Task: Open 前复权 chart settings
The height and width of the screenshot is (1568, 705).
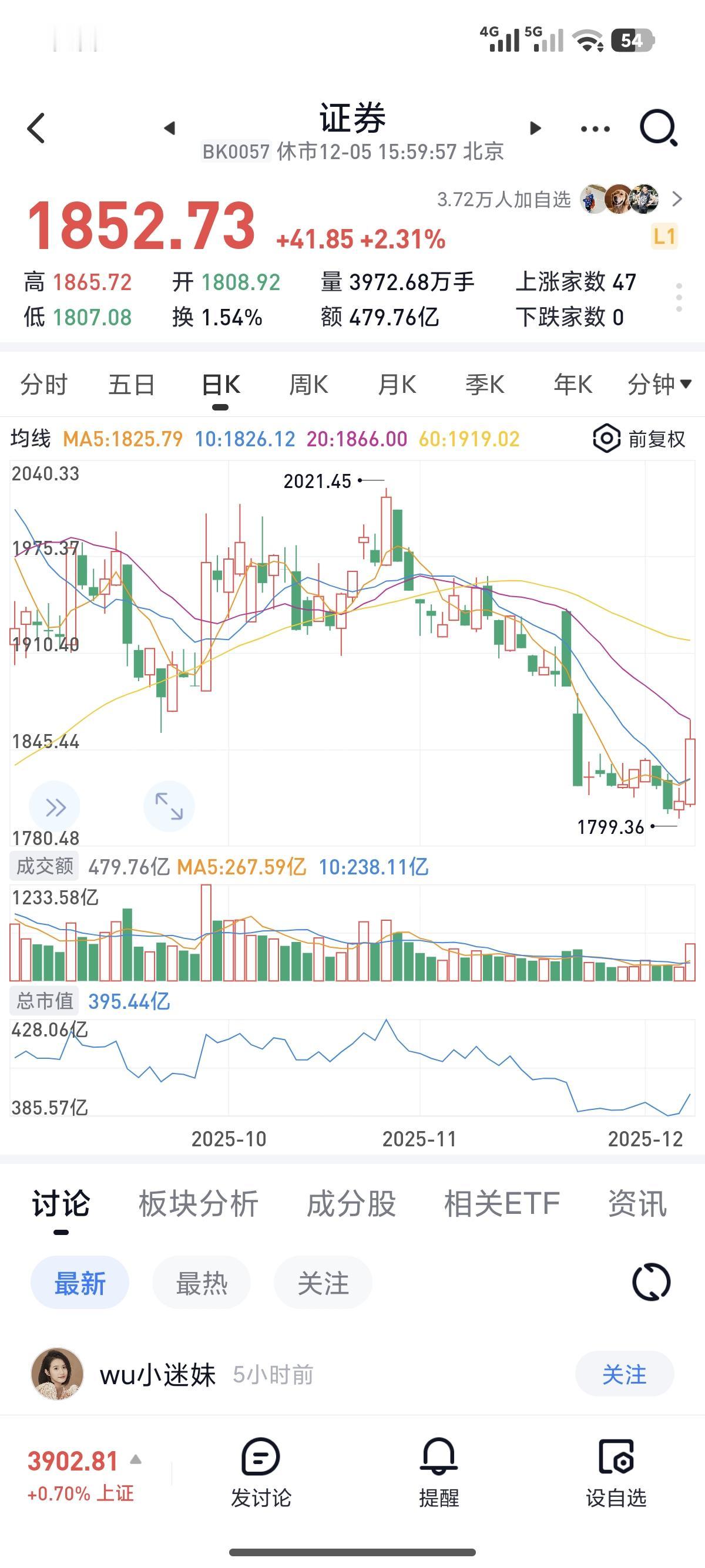Action: [x=639, y=439]
